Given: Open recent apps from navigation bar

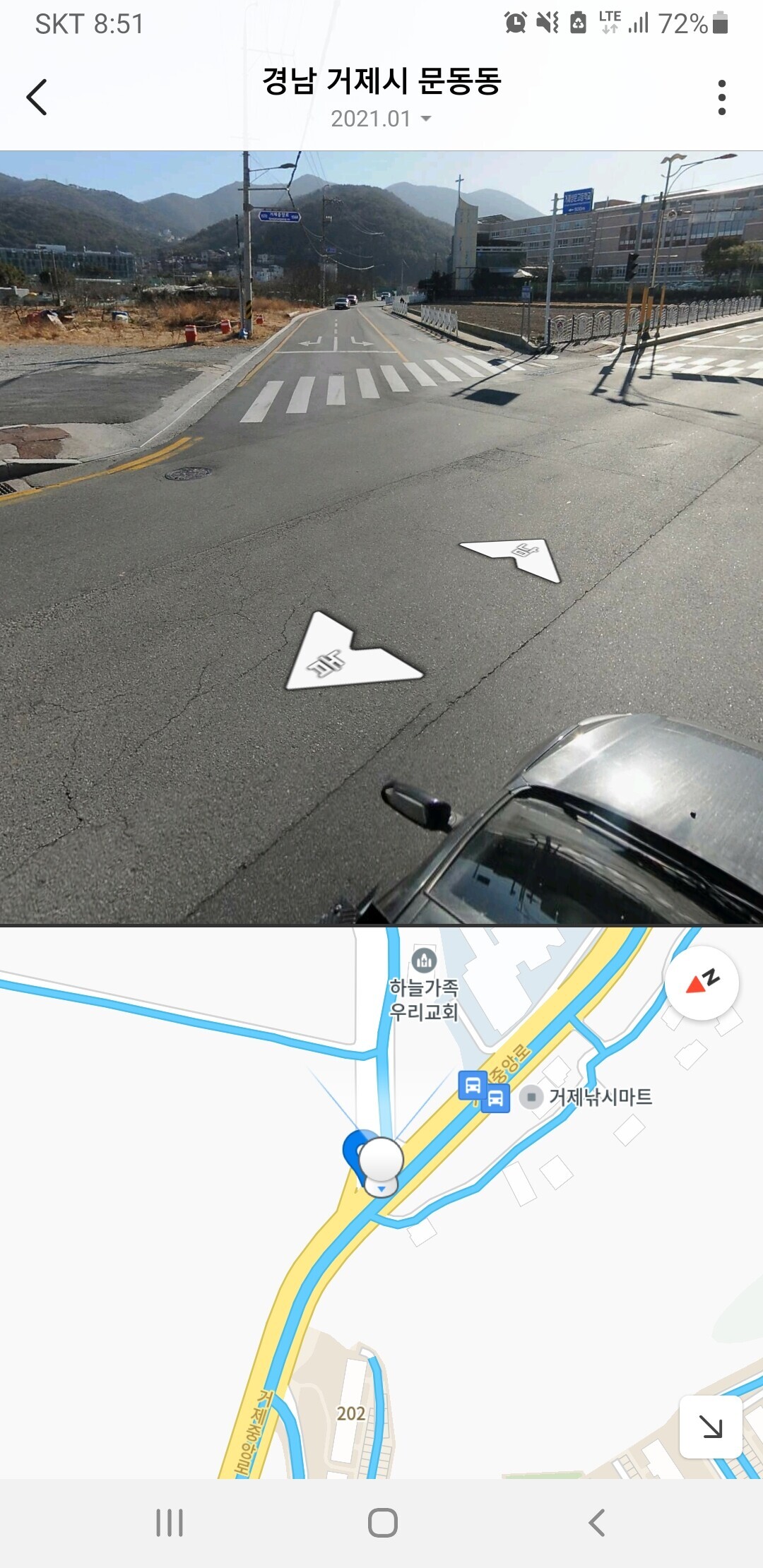Looking at the screenshot, I should click(170, 1523).
